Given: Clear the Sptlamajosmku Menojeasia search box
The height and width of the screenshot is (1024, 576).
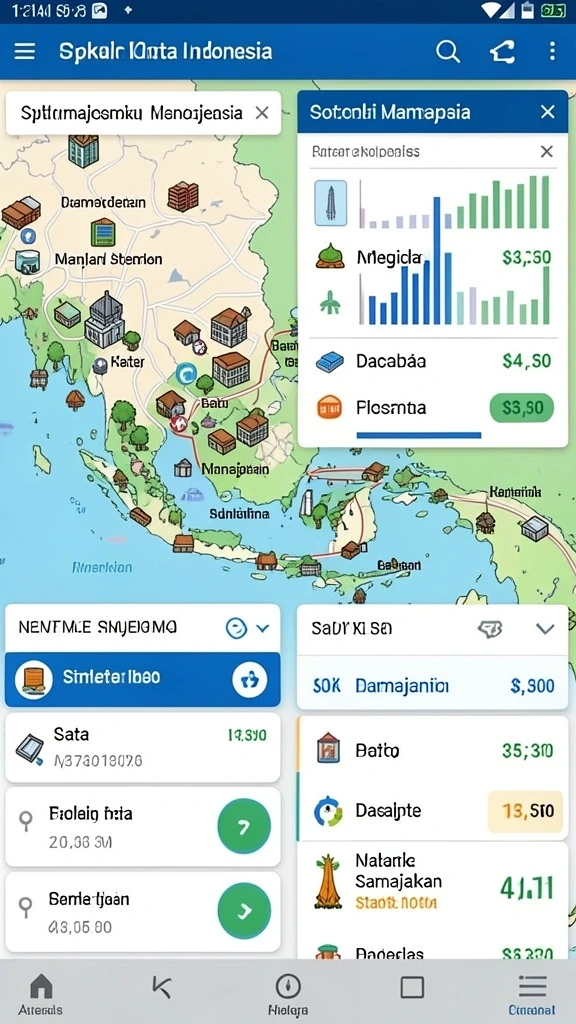Looking at the screenshot, I should point(262,113).
